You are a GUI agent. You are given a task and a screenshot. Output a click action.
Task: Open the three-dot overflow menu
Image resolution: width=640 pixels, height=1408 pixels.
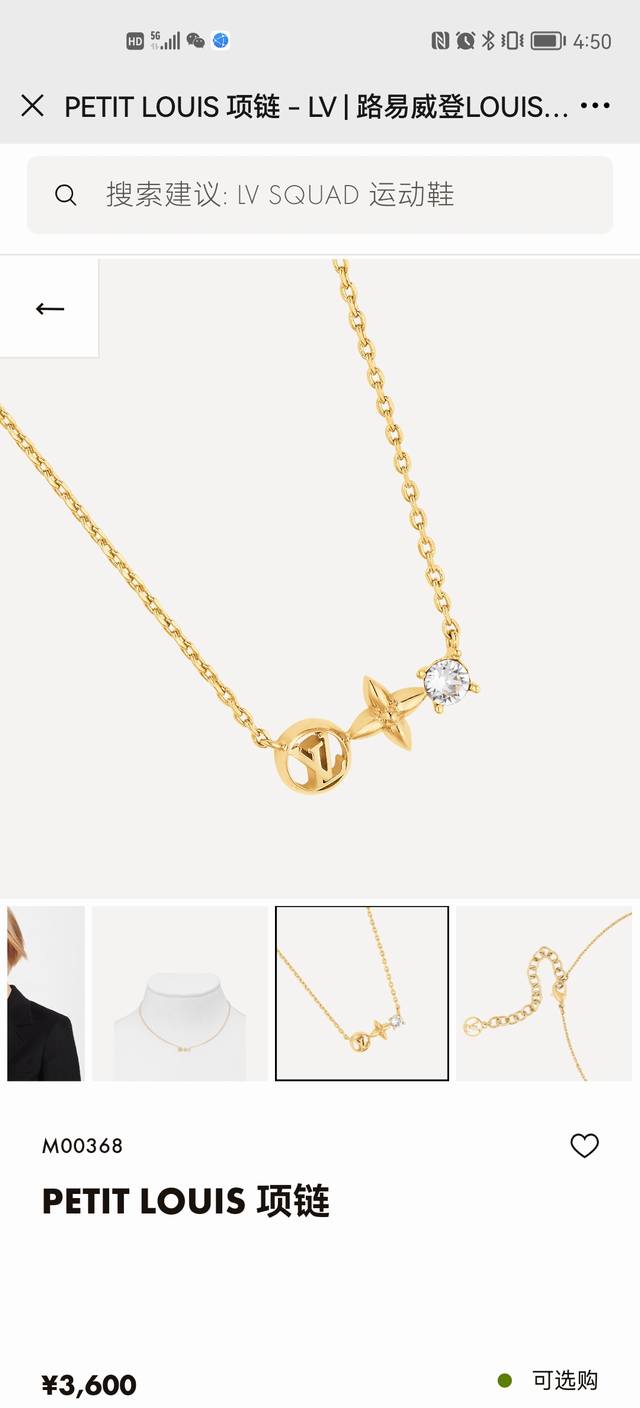pos(595,105)
